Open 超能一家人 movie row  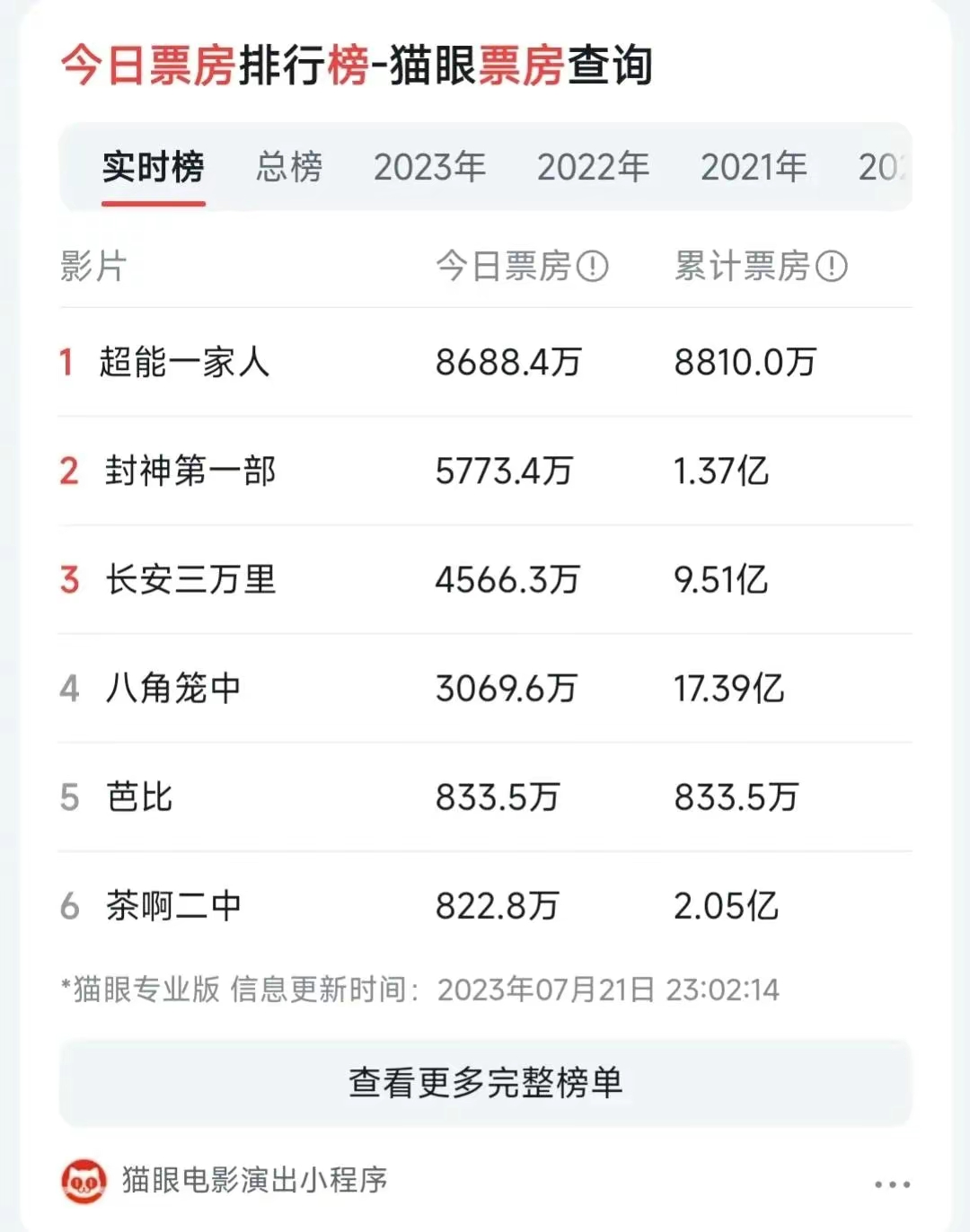(184, 363)
